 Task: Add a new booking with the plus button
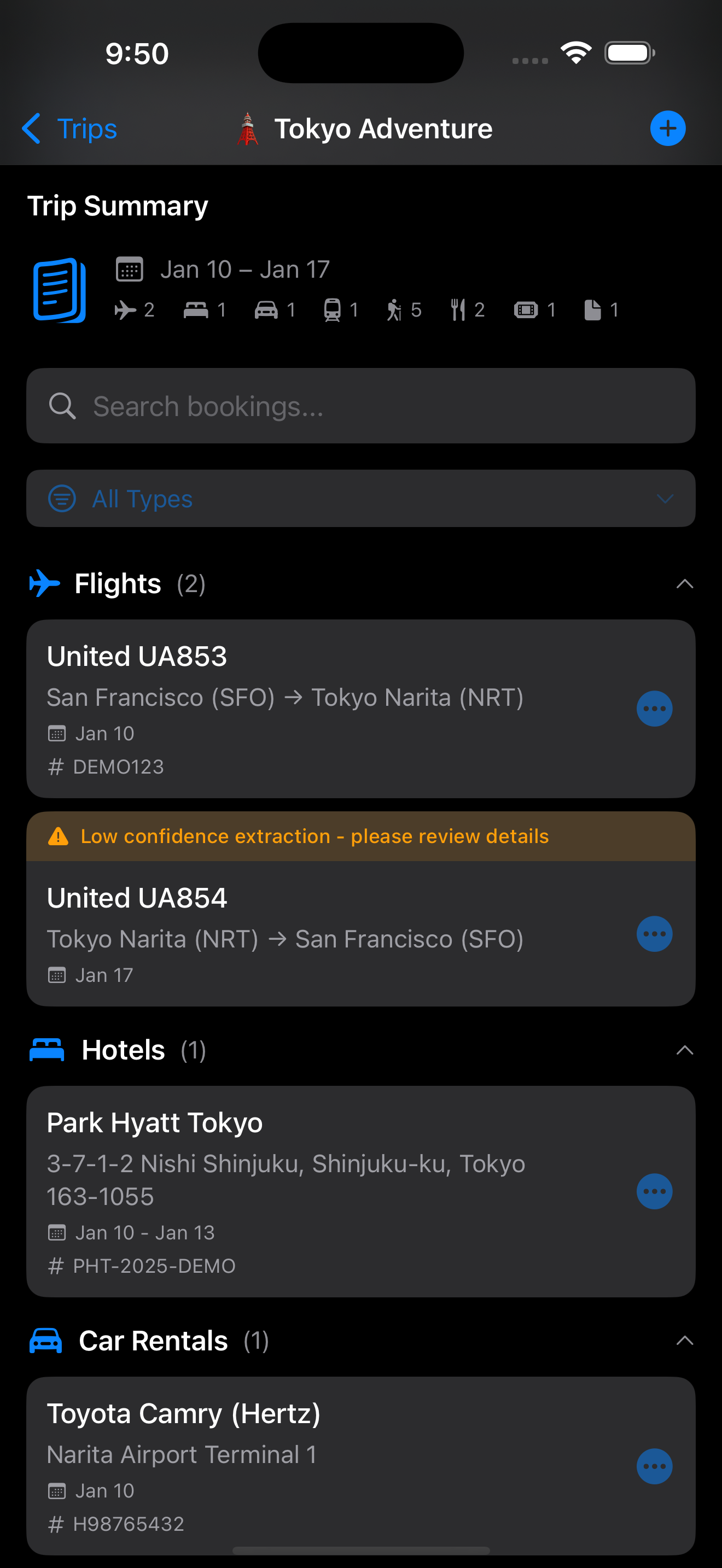pos(668,128)
